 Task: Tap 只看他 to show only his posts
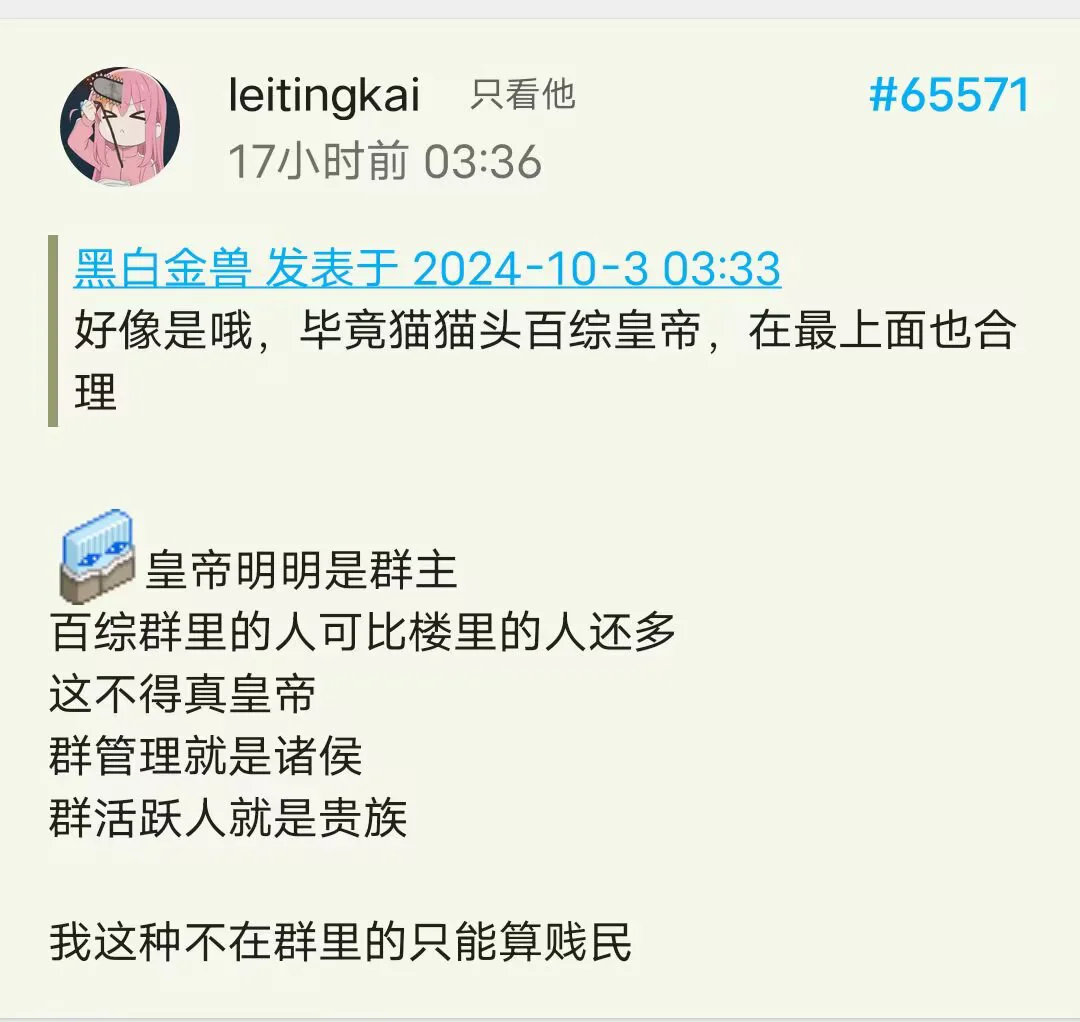click(522, 95)
